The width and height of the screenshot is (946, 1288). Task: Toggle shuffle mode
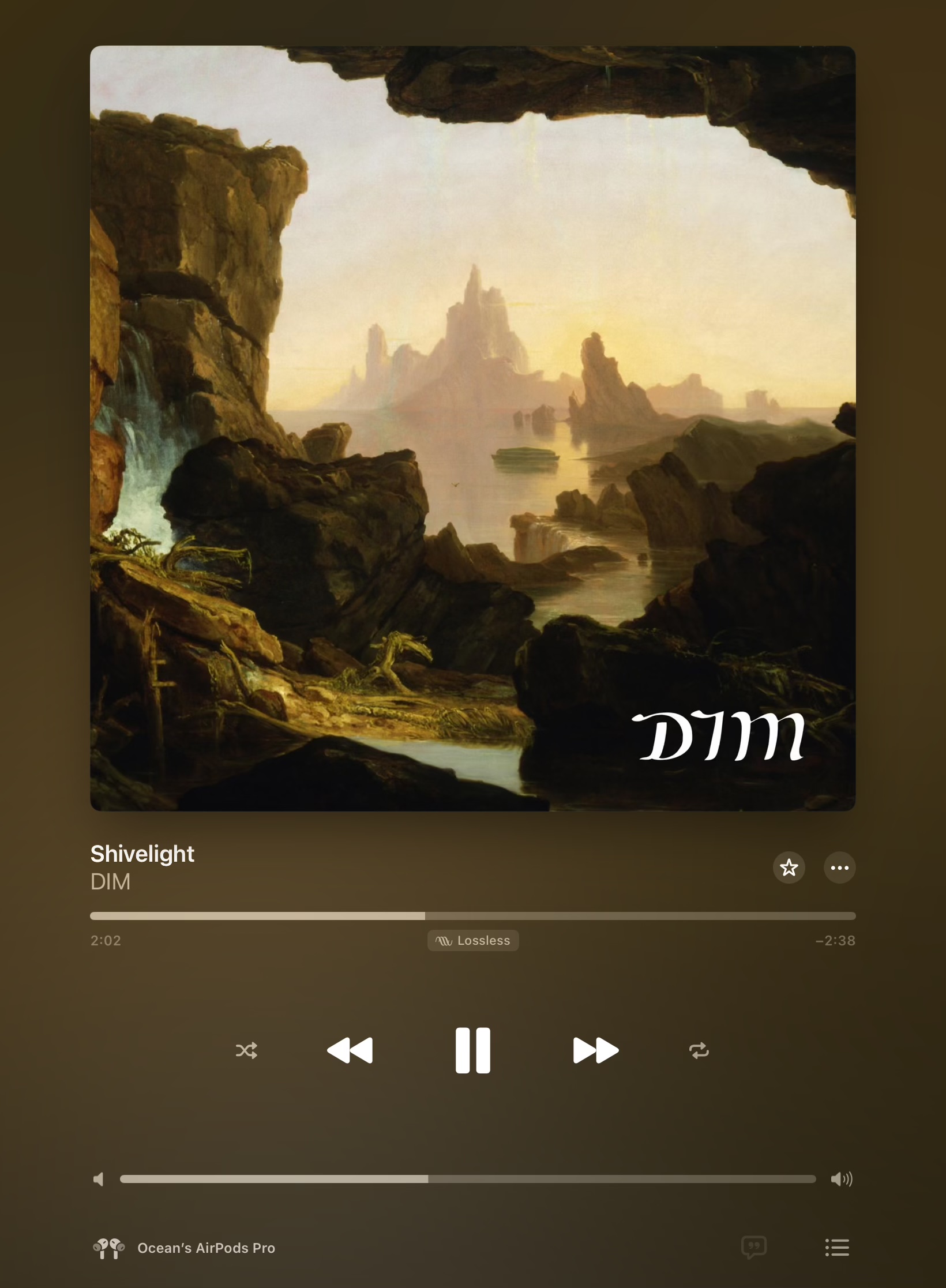tap(246, 1051)
